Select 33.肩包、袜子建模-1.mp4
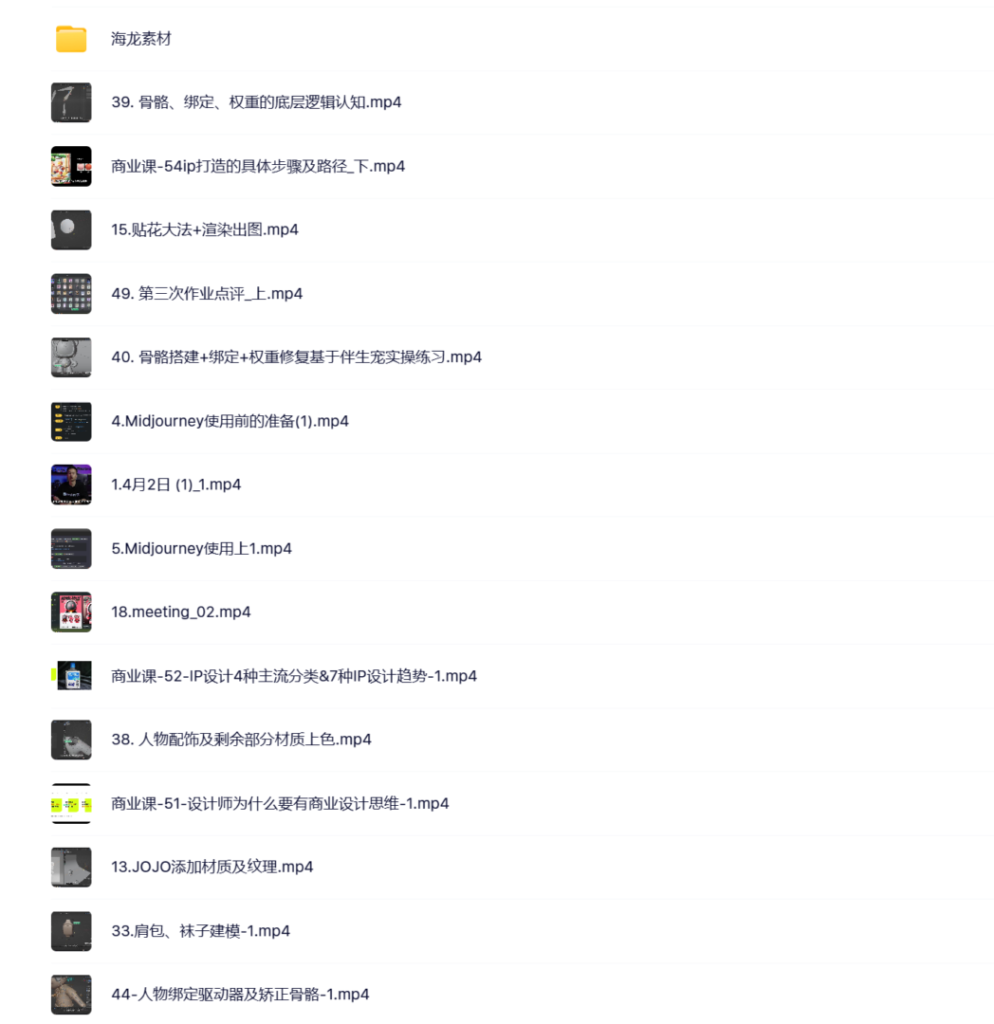The width and height of the screenshot is (994, 1024). (x=200, y=931)
